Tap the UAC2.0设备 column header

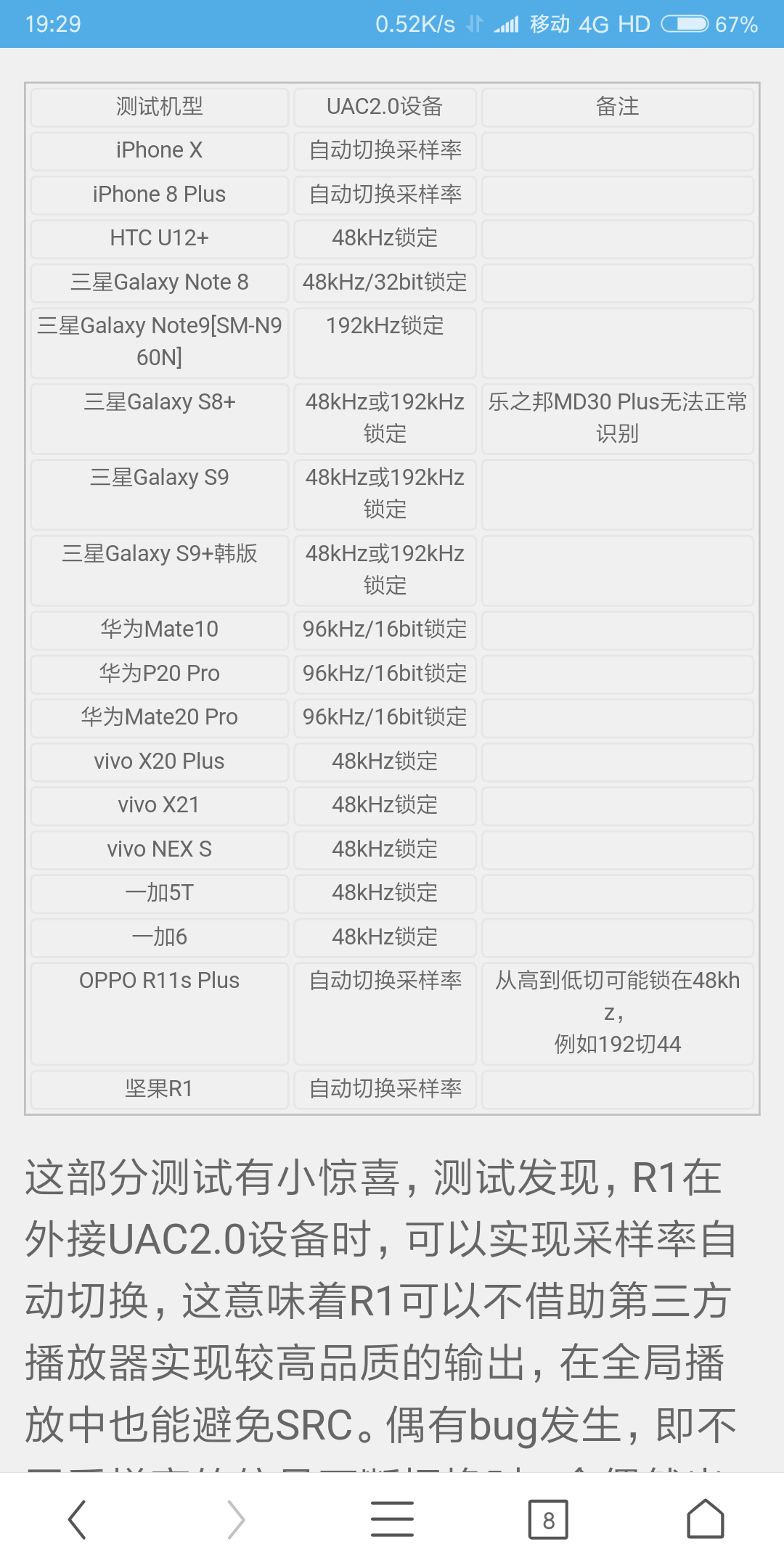[x=384, y=107]
